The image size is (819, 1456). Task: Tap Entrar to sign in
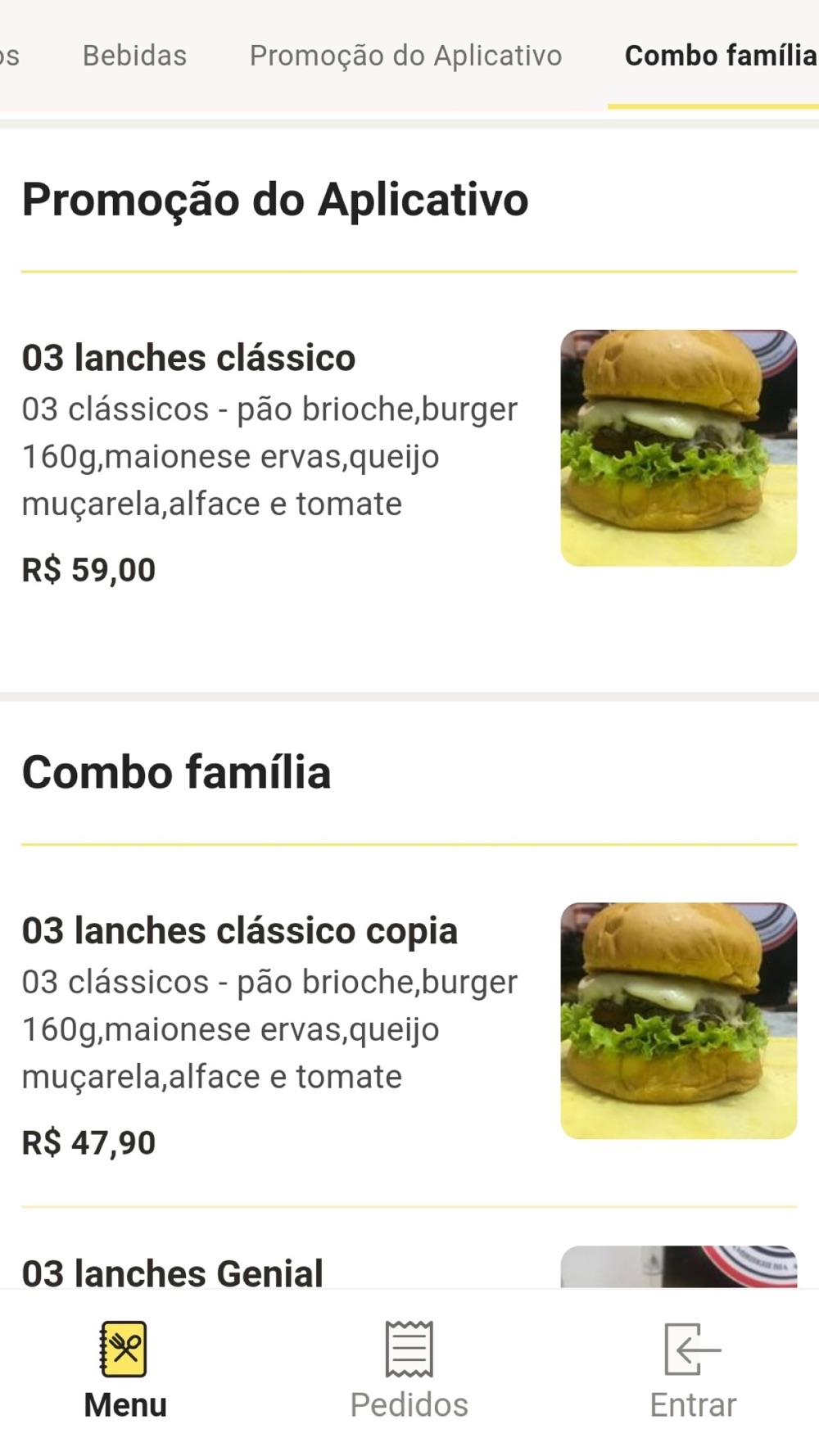coord(693,1370)
